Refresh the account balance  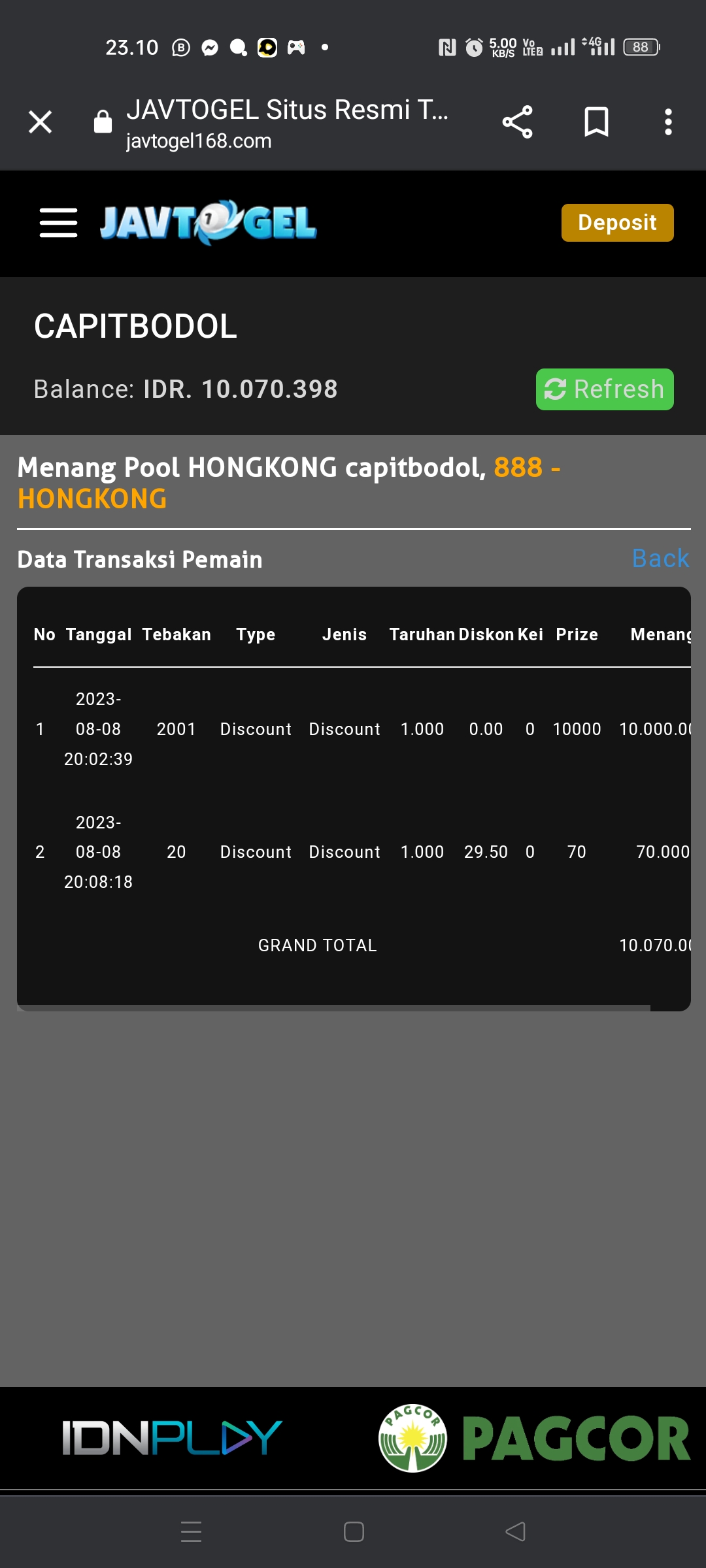pyautogui.click(x=604, y=389)
